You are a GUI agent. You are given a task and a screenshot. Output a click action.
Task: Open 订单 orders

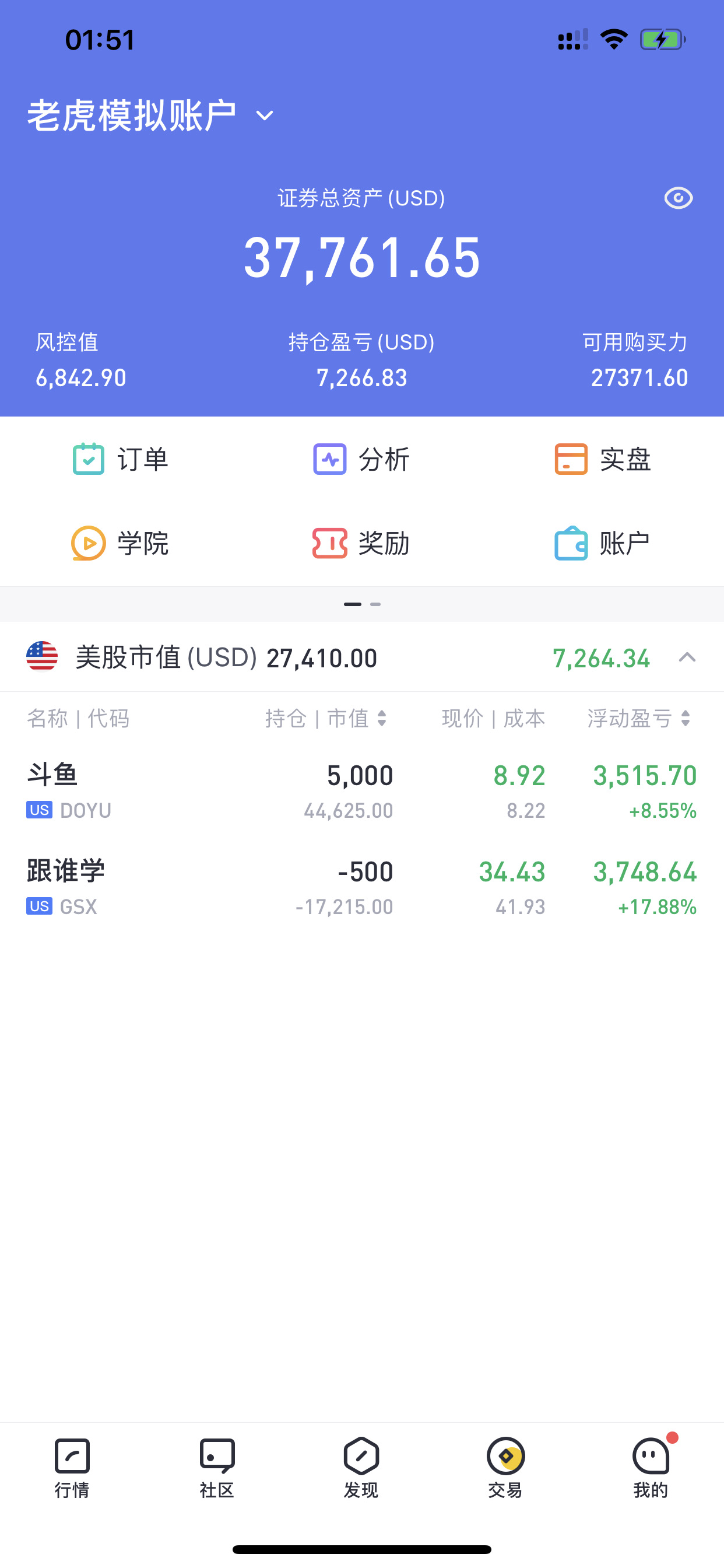point(121,459)
